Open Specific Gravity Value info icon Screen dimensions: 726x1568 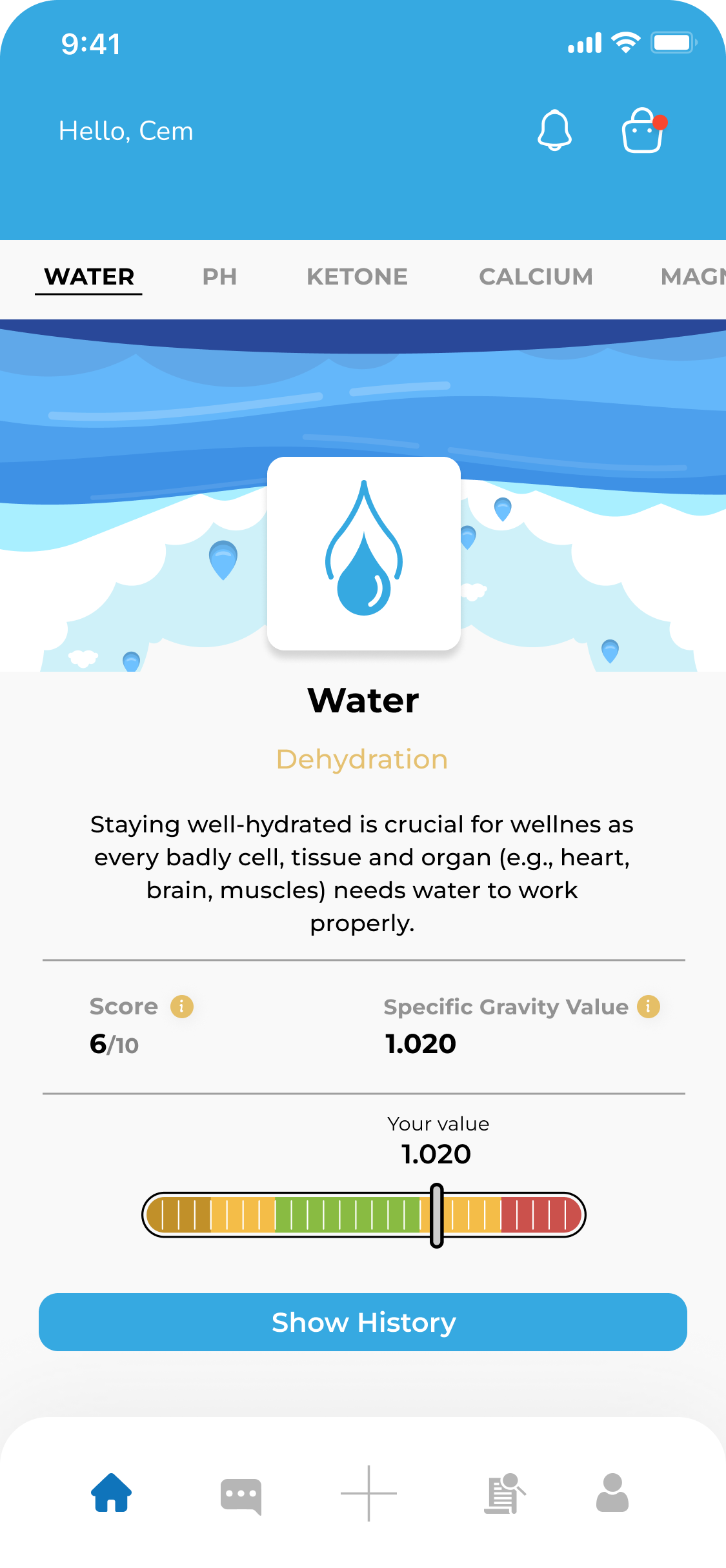click(x=648, y=1006)
